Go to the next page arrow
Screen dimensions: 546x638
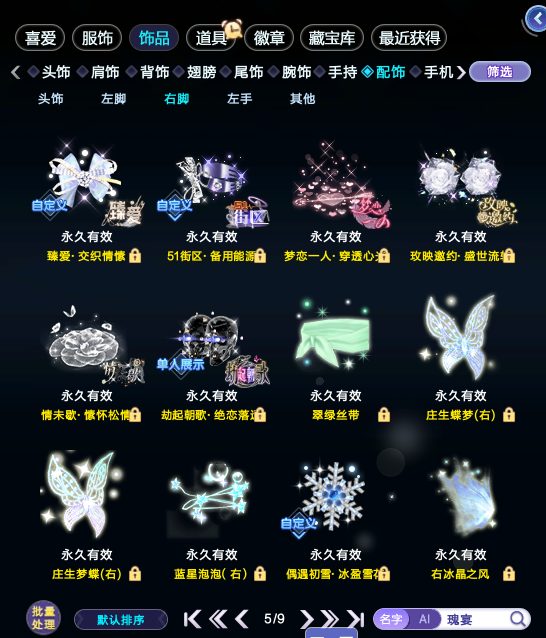coord(307,619)
